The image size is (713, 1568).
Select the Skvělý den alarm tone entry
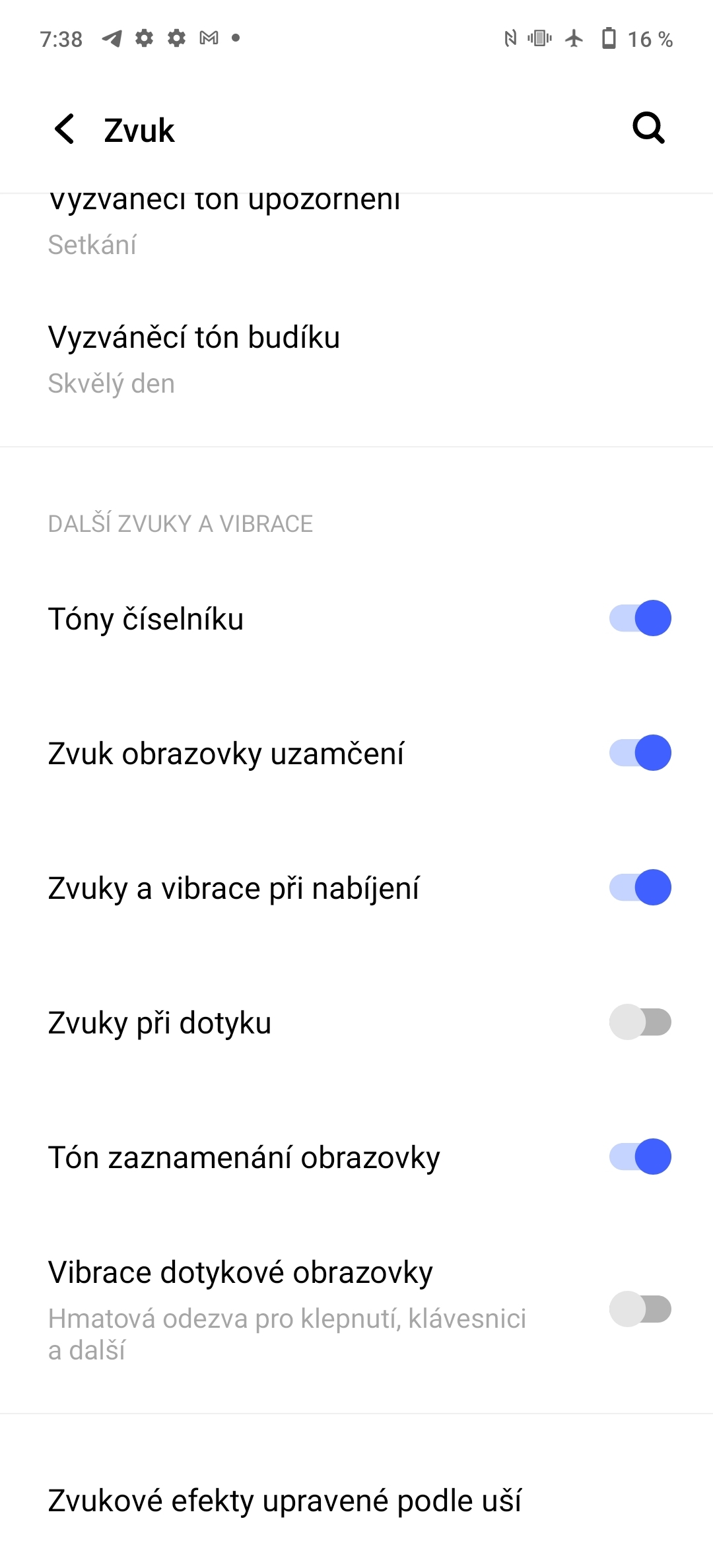(x=111, y=383)
